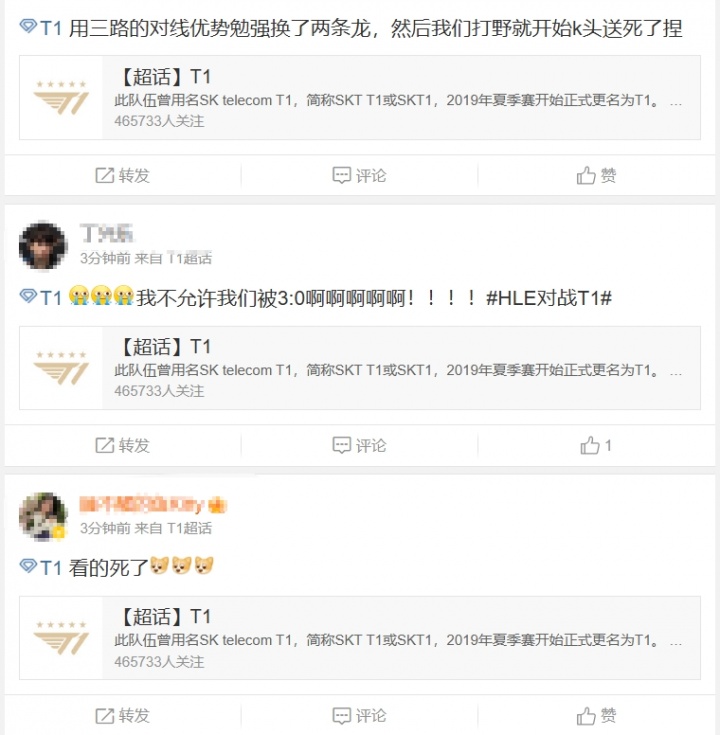Like the 我不允许我们被3:0 post with 1 like
This screenshot has height=735, width=720.
coord(596,445)
